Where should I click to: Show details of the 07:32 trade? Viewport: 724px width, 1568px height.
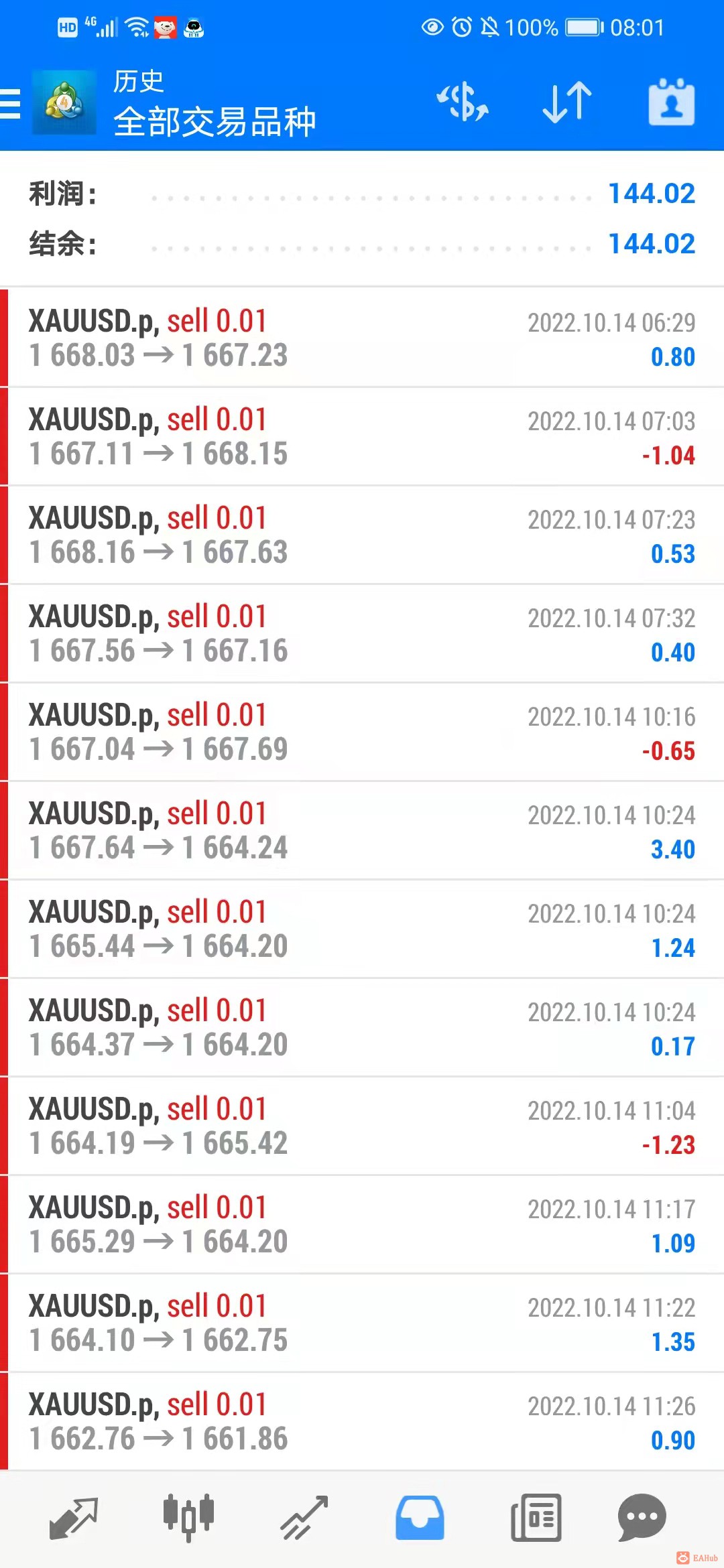(362, 633)
